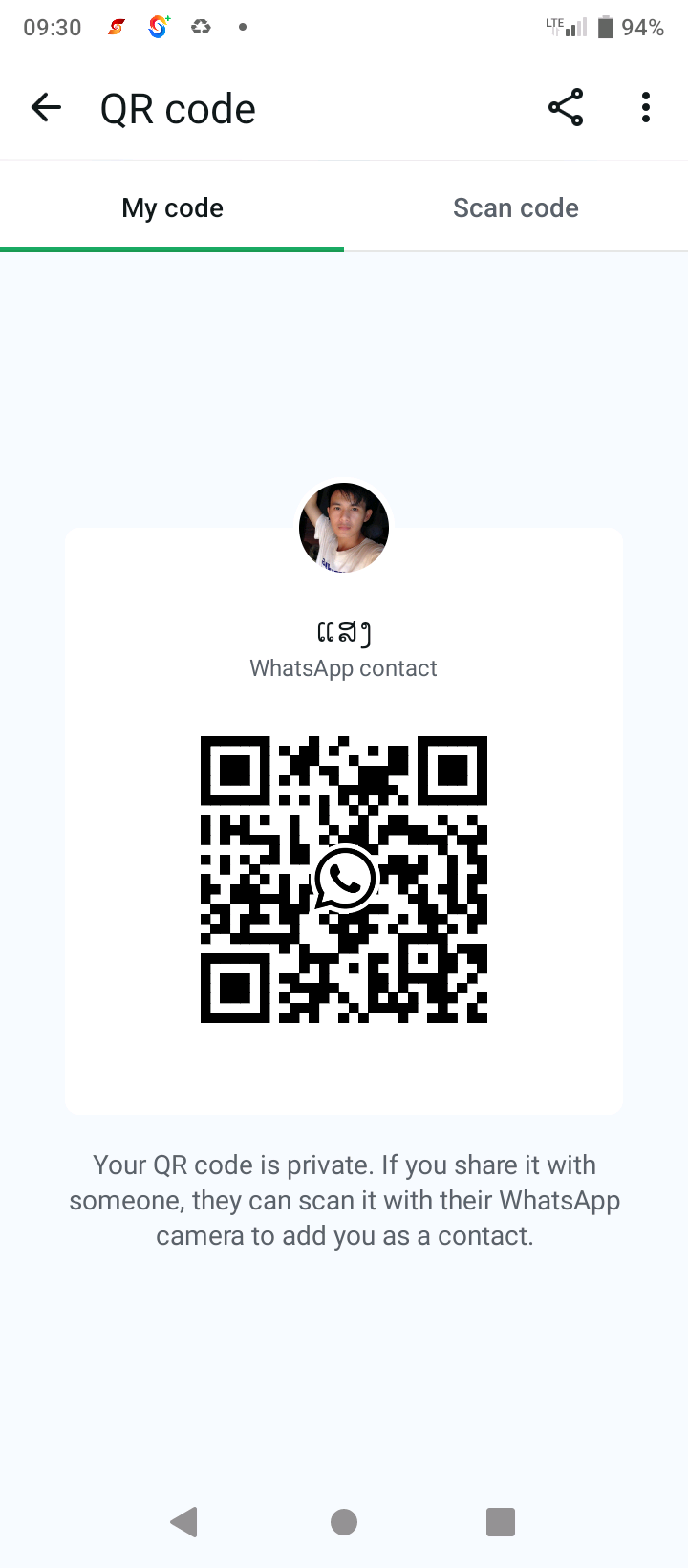
Task: Tap the system home button
Action: pos(344,1521)
